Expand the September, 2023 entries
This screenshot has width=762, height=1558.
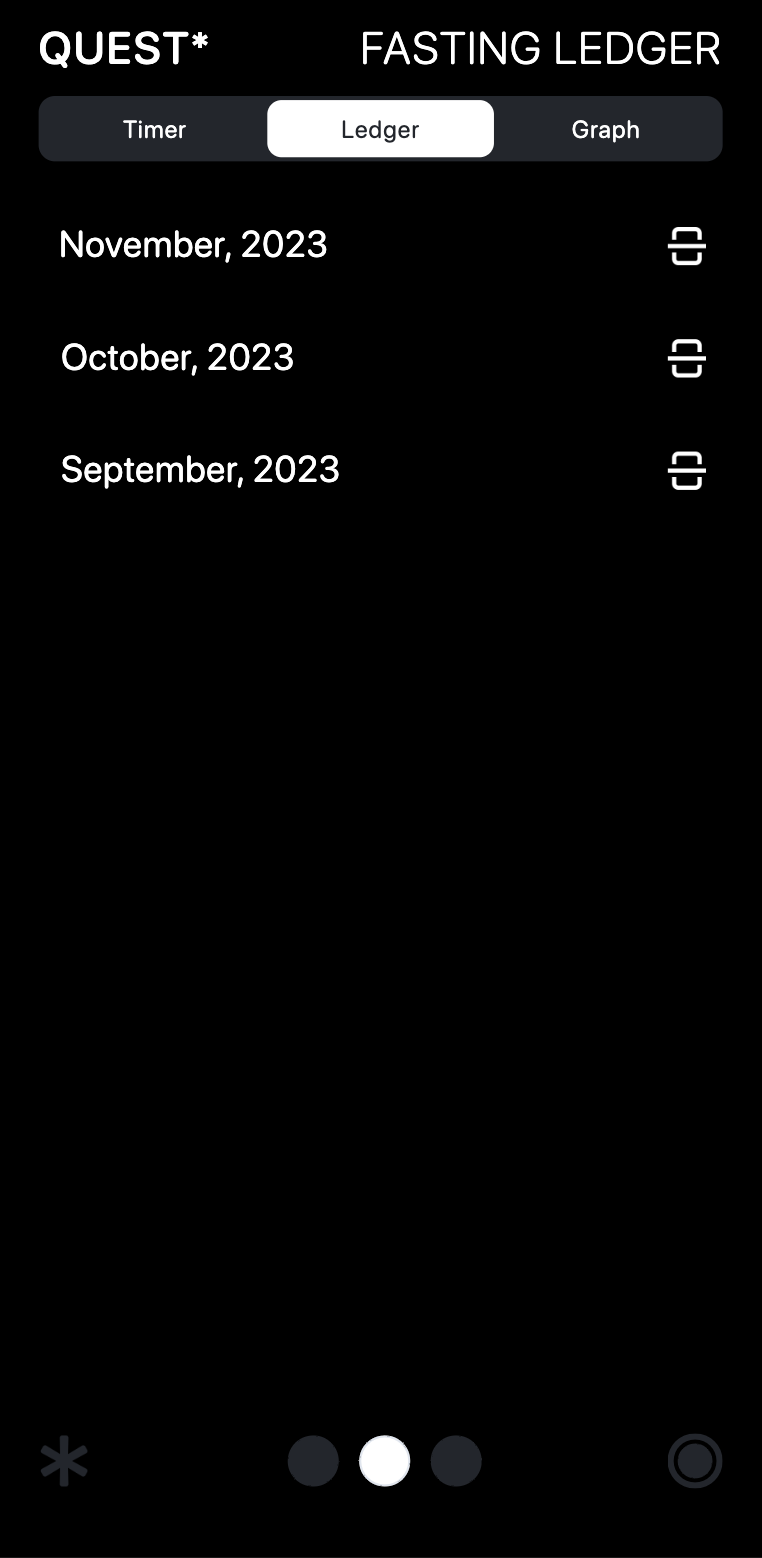686,470
